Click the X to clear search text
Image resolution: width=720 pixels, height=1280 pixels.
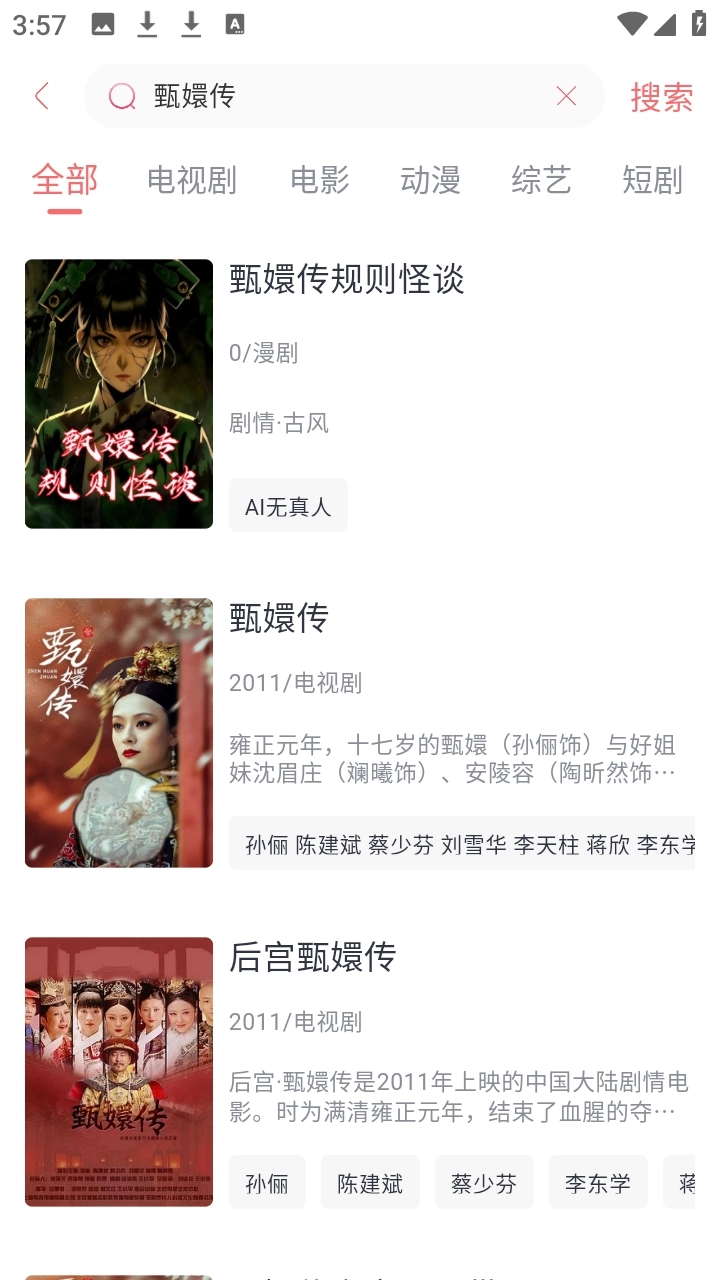[x=566, y=95]
